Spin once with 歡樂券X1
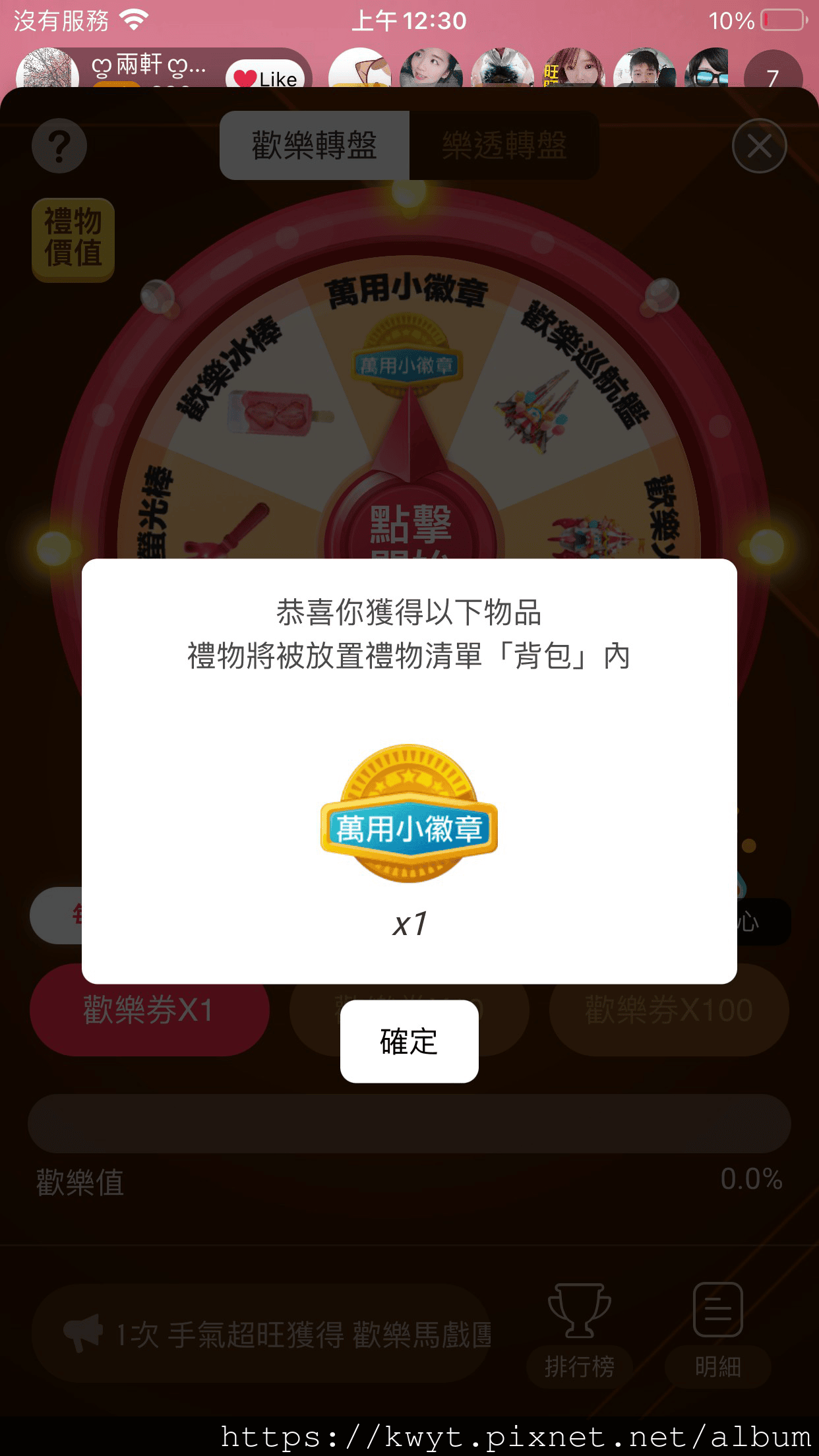The image size is (819, 1456). coord(148,1011)
